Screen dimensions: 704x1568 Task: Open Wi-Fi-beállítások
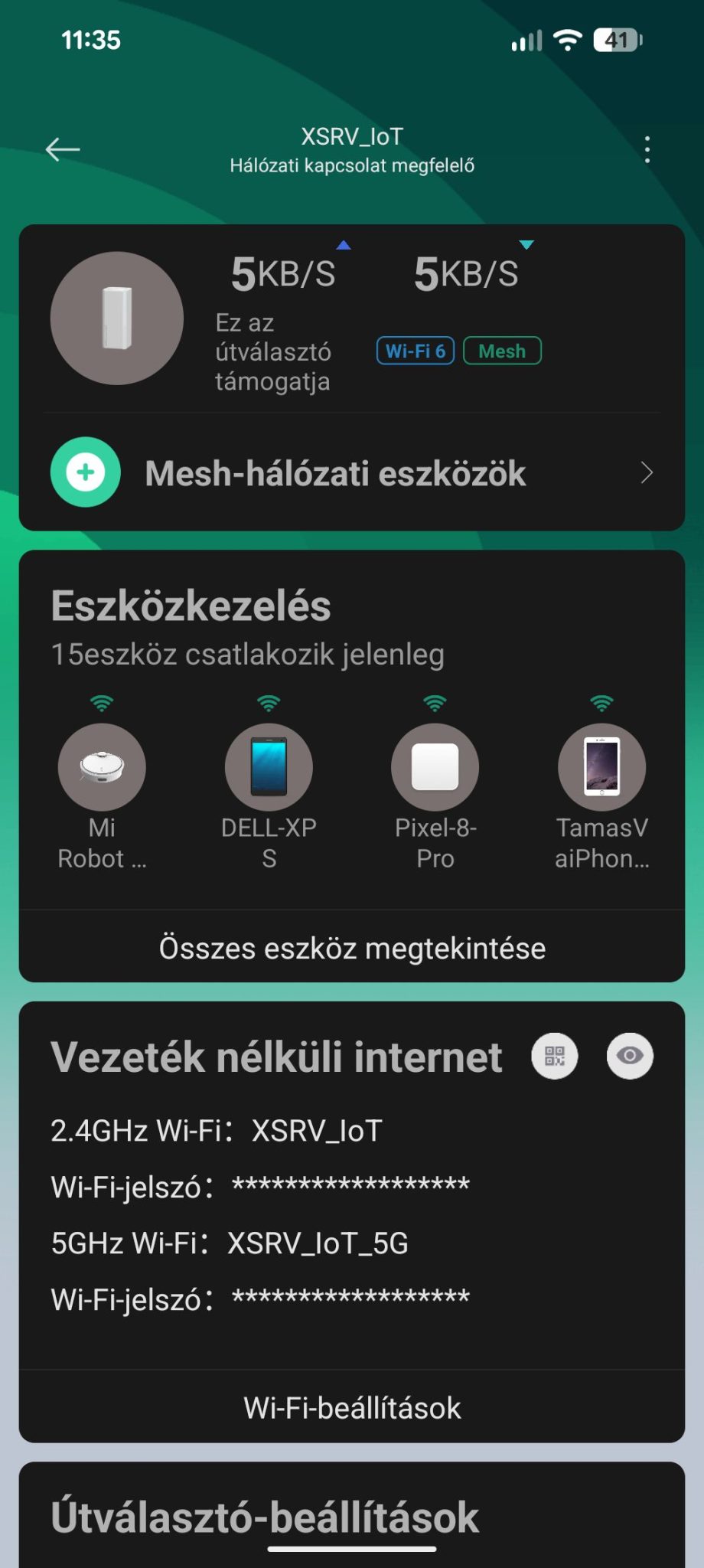(x=352, y=1407)
